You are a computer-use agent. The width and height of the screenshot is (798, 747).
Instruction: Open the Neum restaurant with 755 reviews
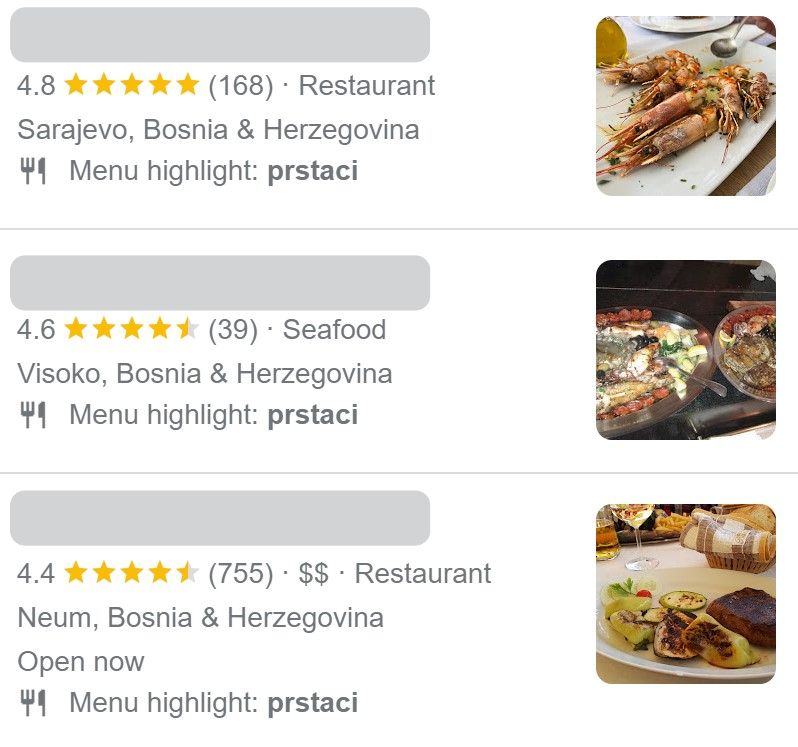click(x=220, y=518)
